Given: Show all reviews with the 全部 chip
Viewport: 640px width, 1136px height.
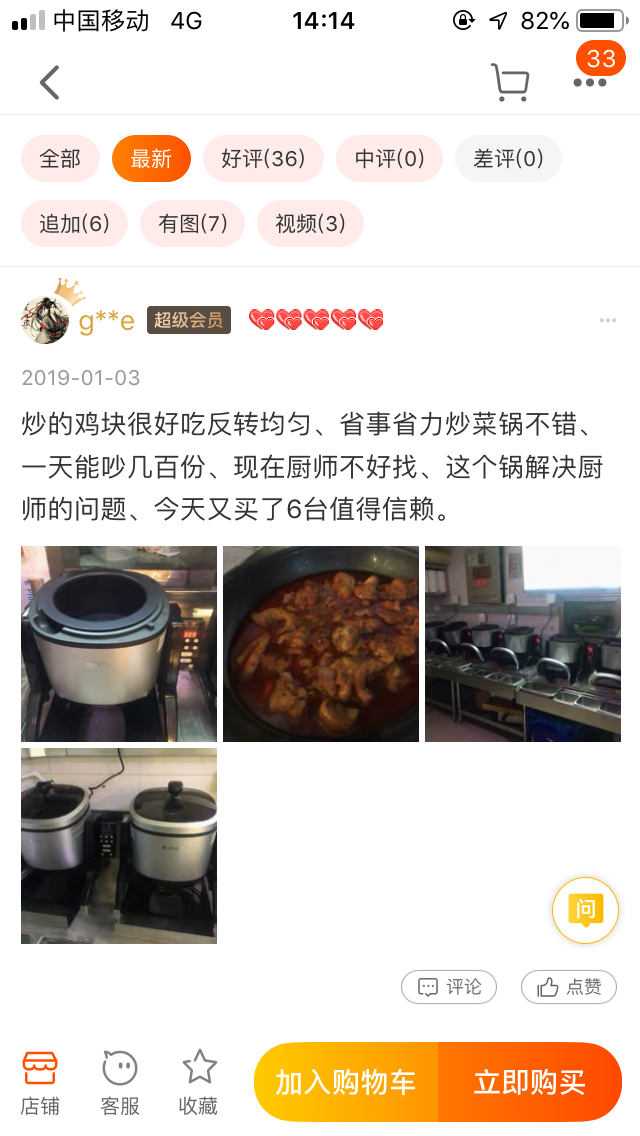Looking at the screenshot, I should pos(60,158).
